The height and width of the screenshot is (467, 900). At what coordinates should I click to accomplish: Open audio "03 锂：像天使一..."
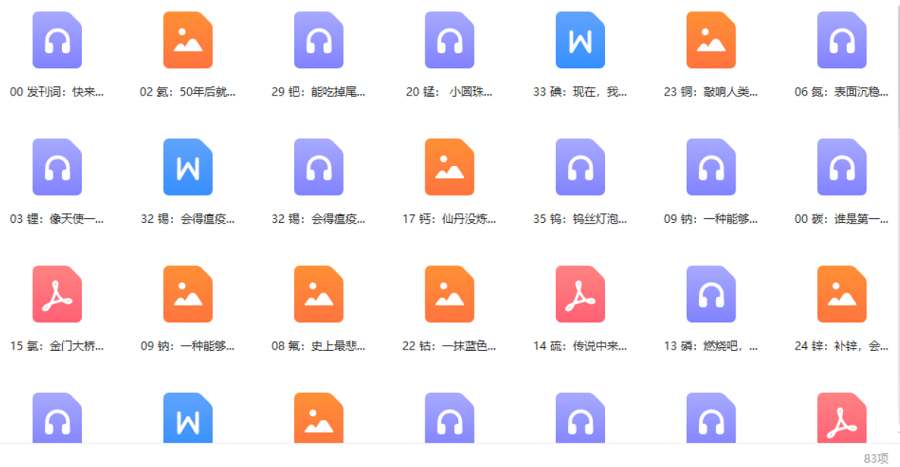coord(57,168)
